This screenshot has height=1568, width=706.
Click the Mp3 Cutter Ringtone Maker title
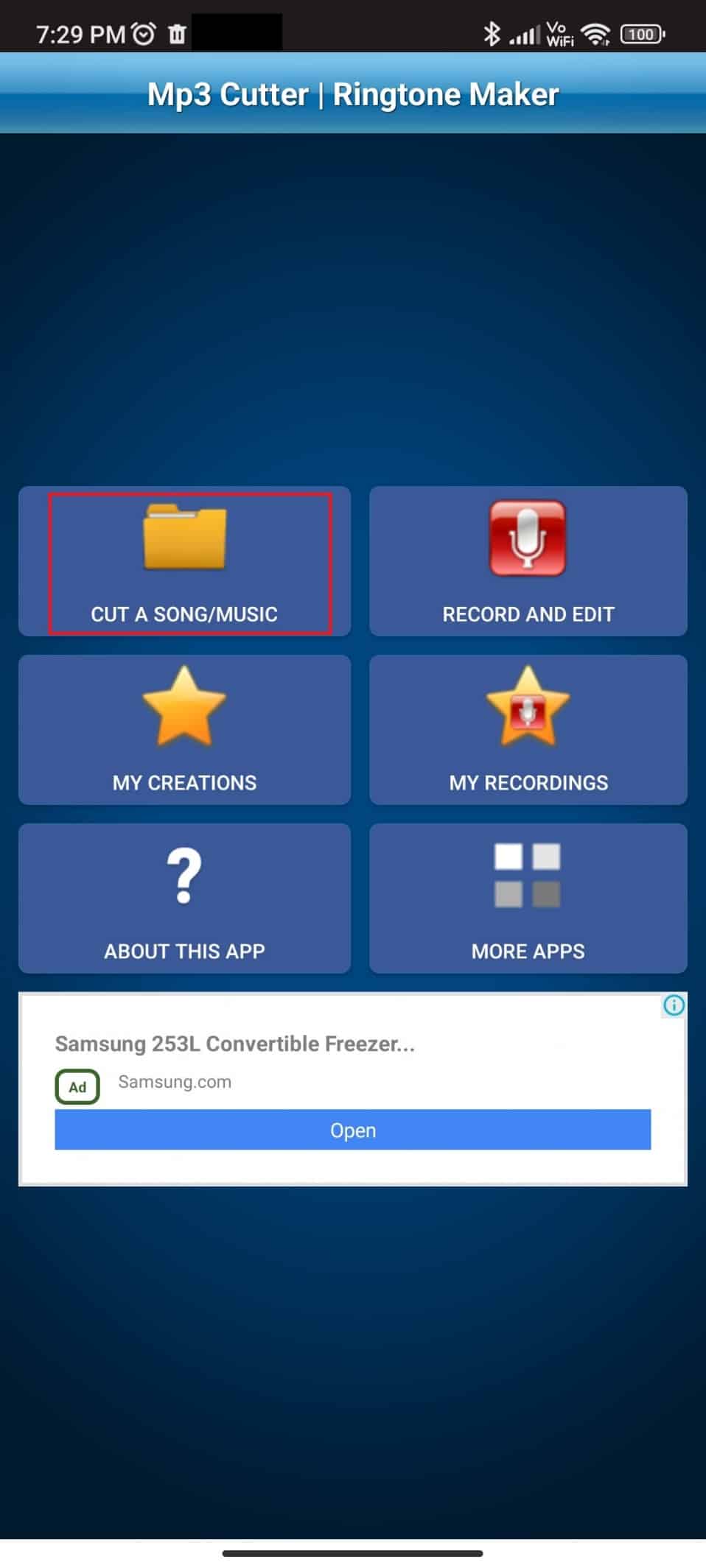click(353, 94)
